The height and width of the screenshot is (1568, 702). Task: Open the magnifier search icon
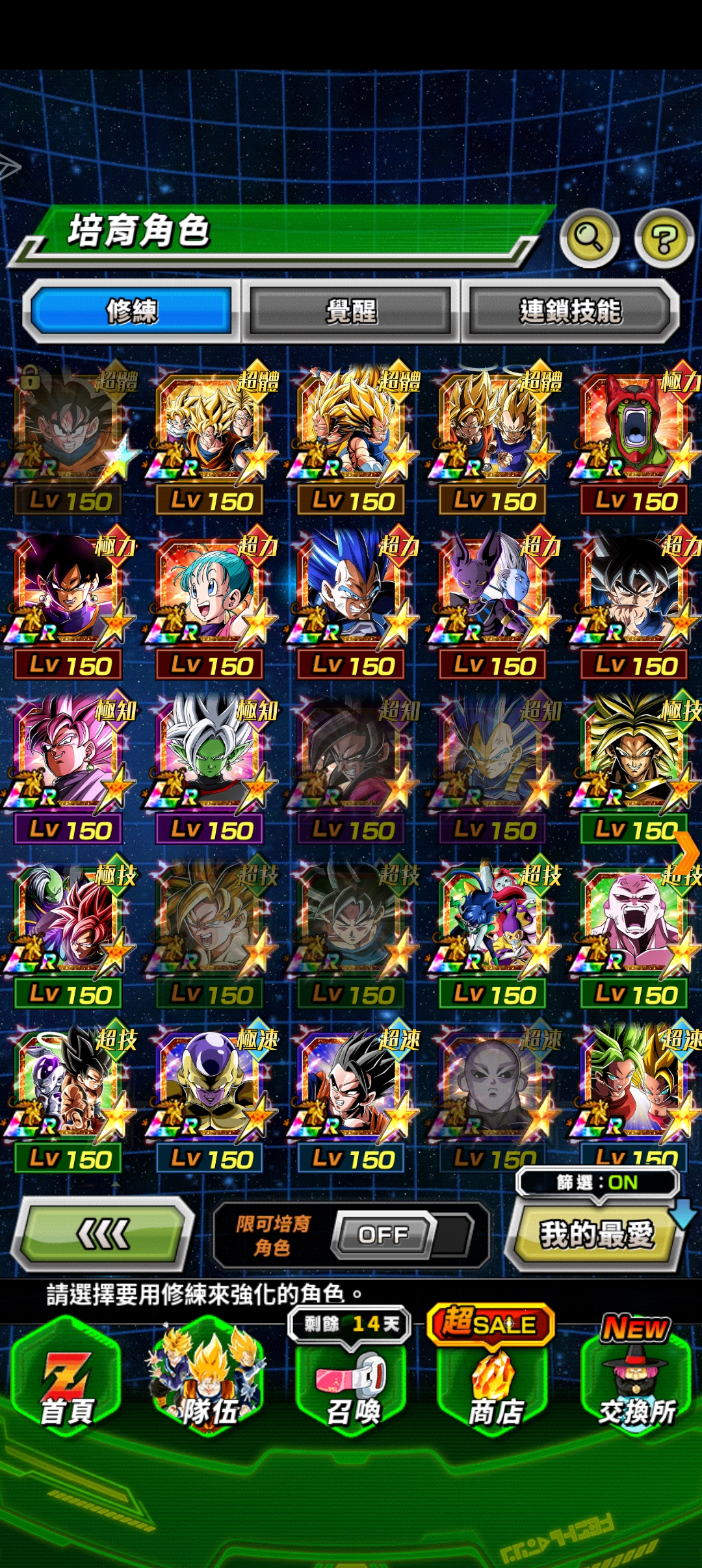coord(589,239)
